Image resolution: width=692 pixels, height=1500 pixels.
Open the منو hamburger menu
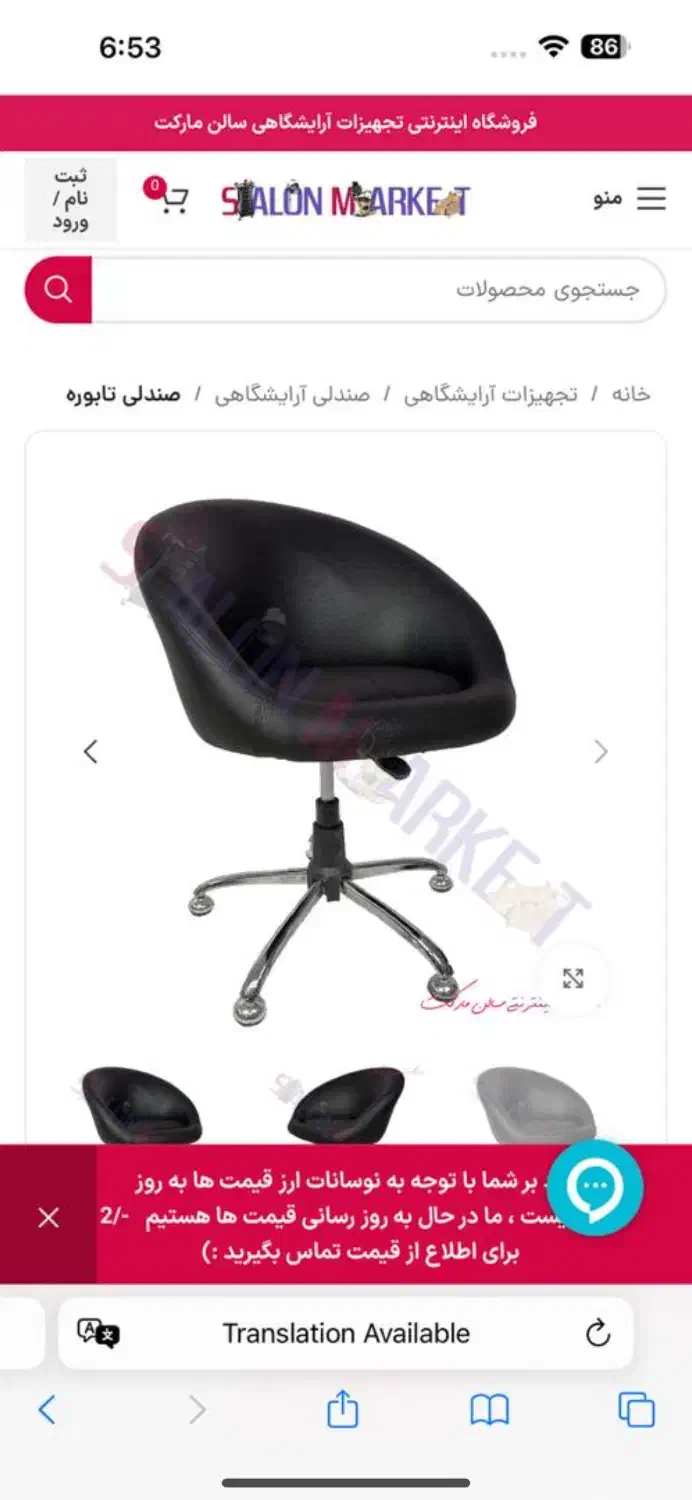629,199
